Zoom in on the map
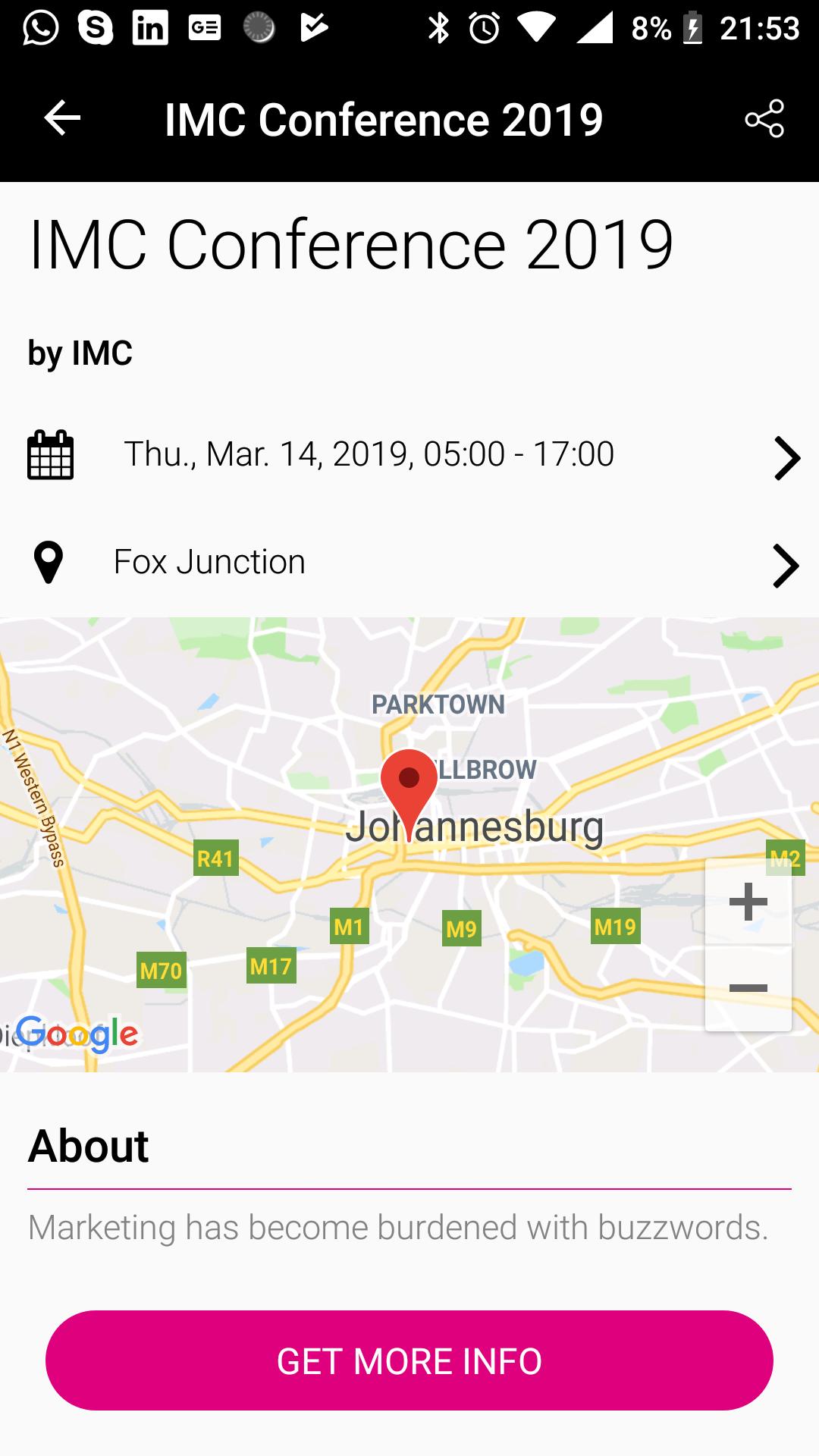The height and width of the screenshot is (1456, 819). [x=748, y=901]
